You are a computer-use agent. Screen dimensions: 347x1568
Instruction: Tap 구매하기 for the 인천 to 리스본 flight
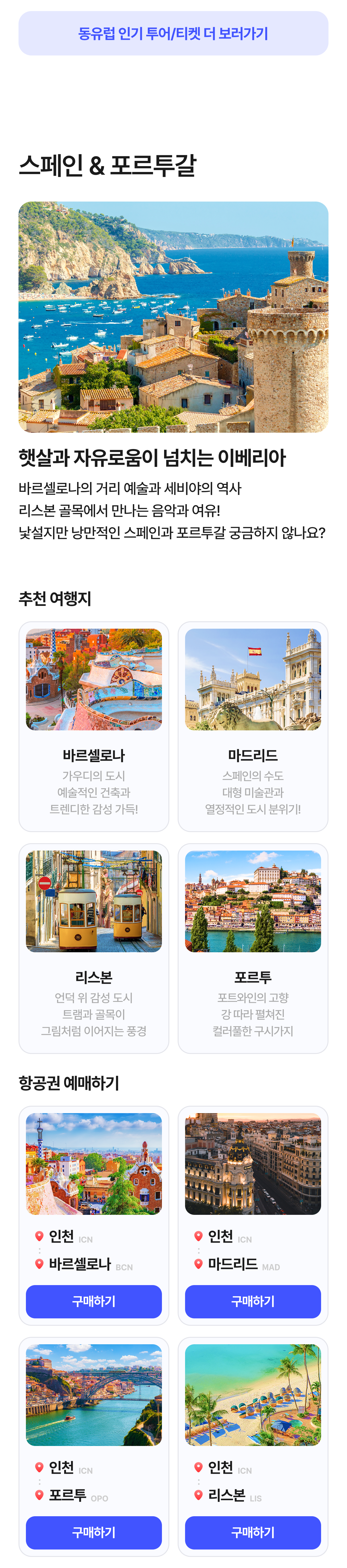point(253,1531)
